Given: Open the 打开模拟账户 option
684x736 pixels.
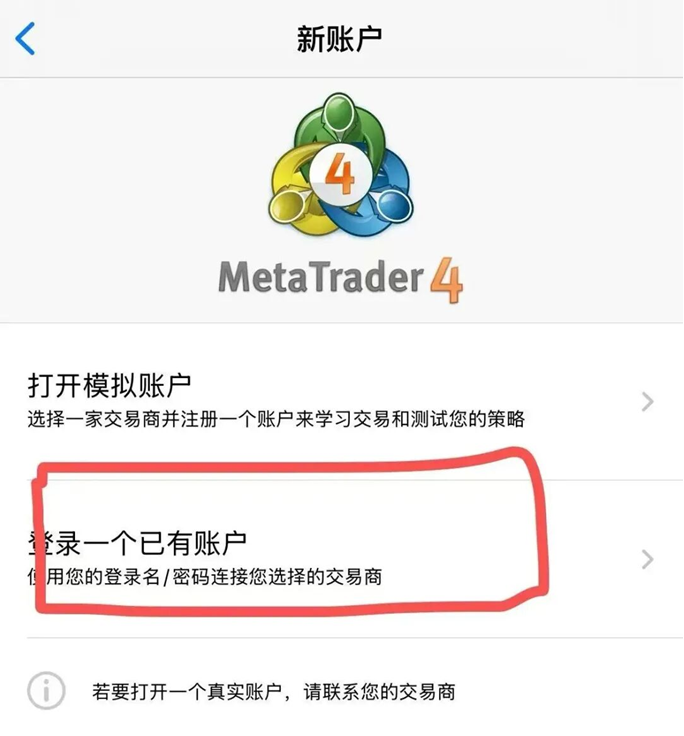Looking at the screenshot, I should click(342, 401).
